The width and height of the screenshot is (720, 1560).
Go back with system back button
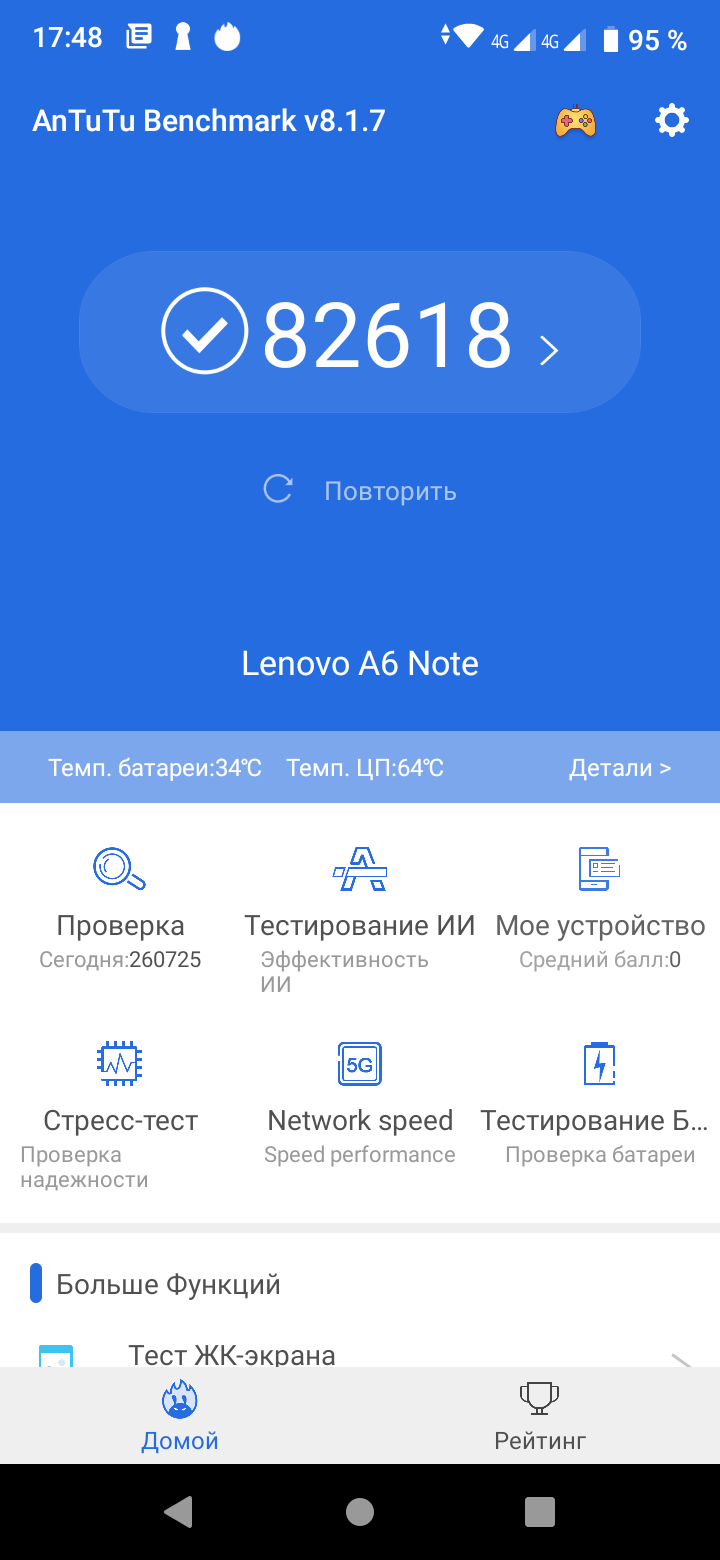(x=179, y=1512)
